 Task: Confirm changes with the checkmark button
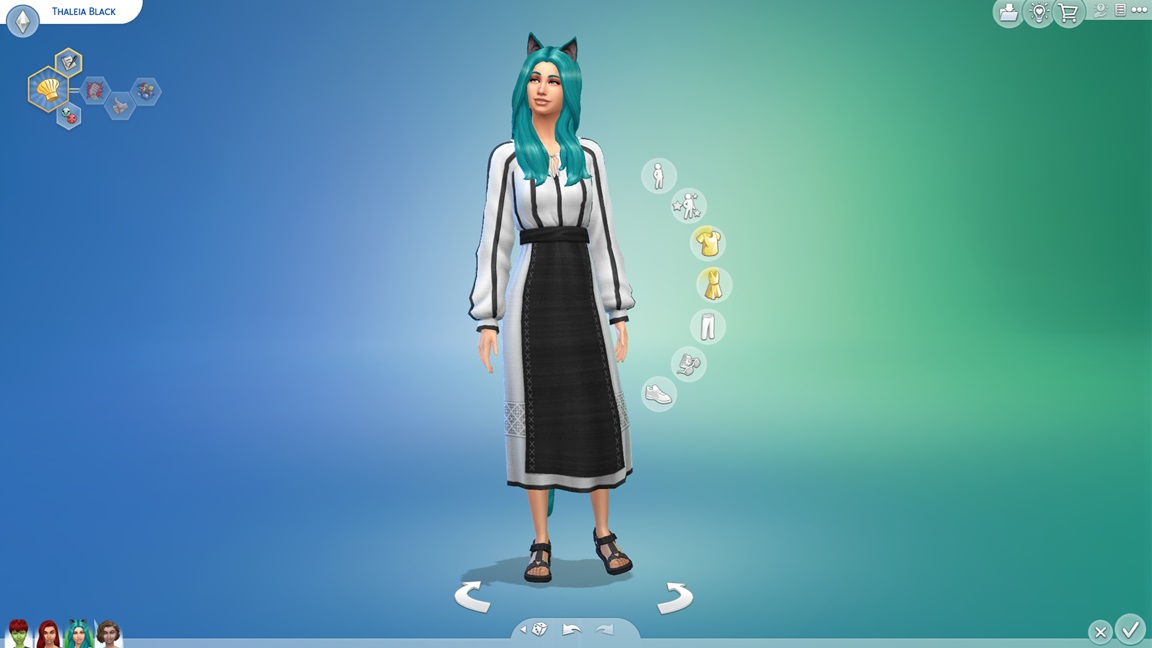(1130, 630)
